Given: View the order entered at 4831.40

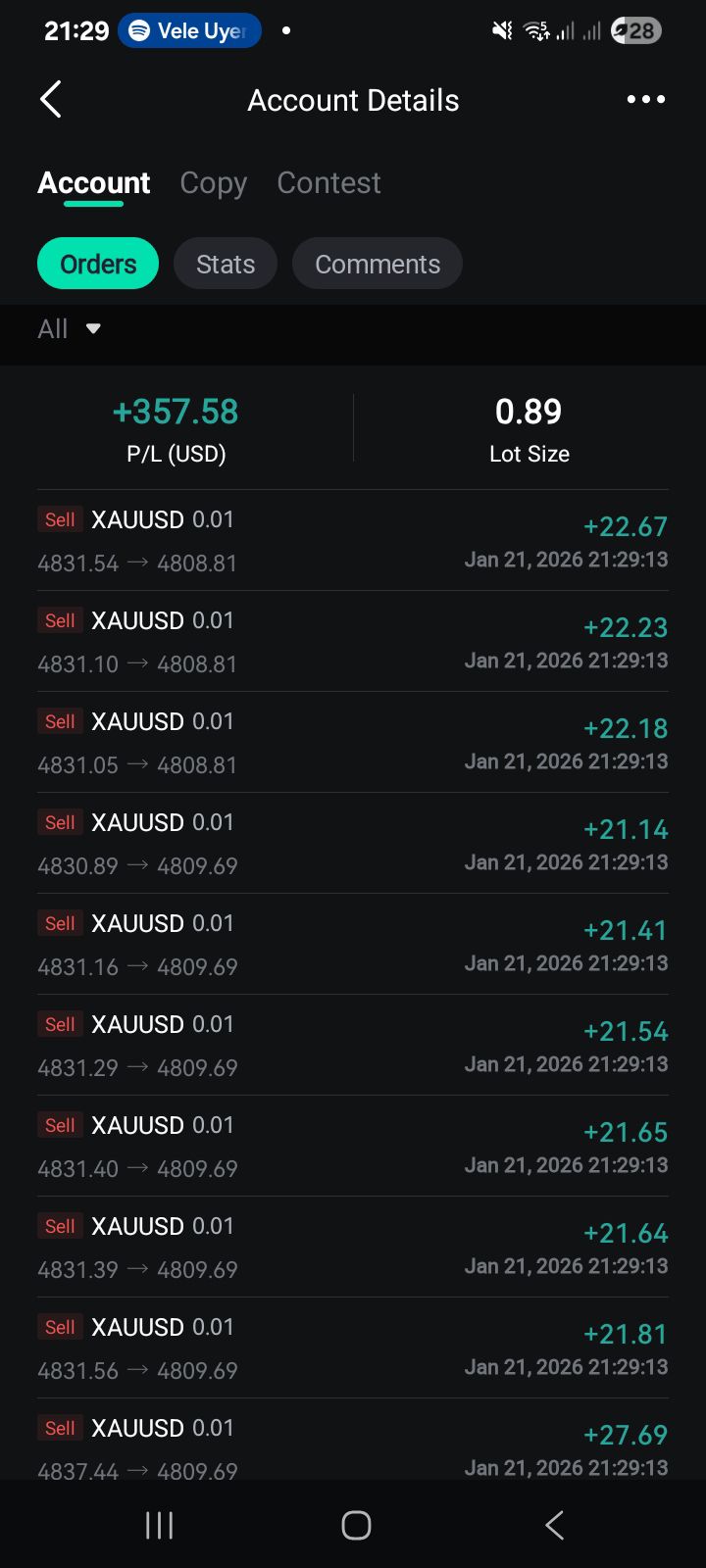Looking at the screenshot, I should point(353,1147).
